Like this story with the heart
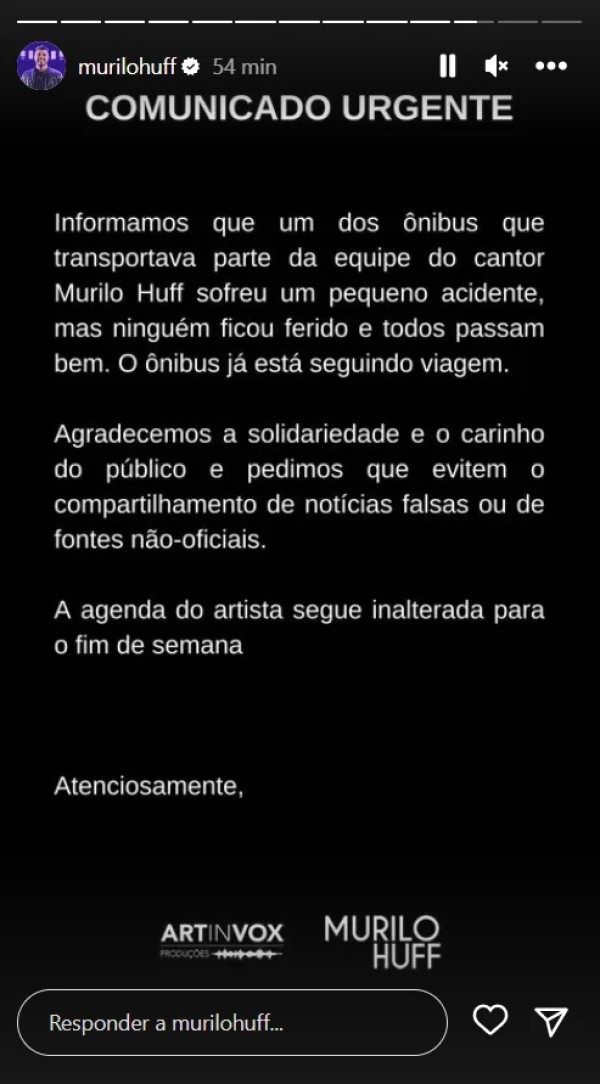This screenshot has width=600, height=1084. pos(490,1020)
